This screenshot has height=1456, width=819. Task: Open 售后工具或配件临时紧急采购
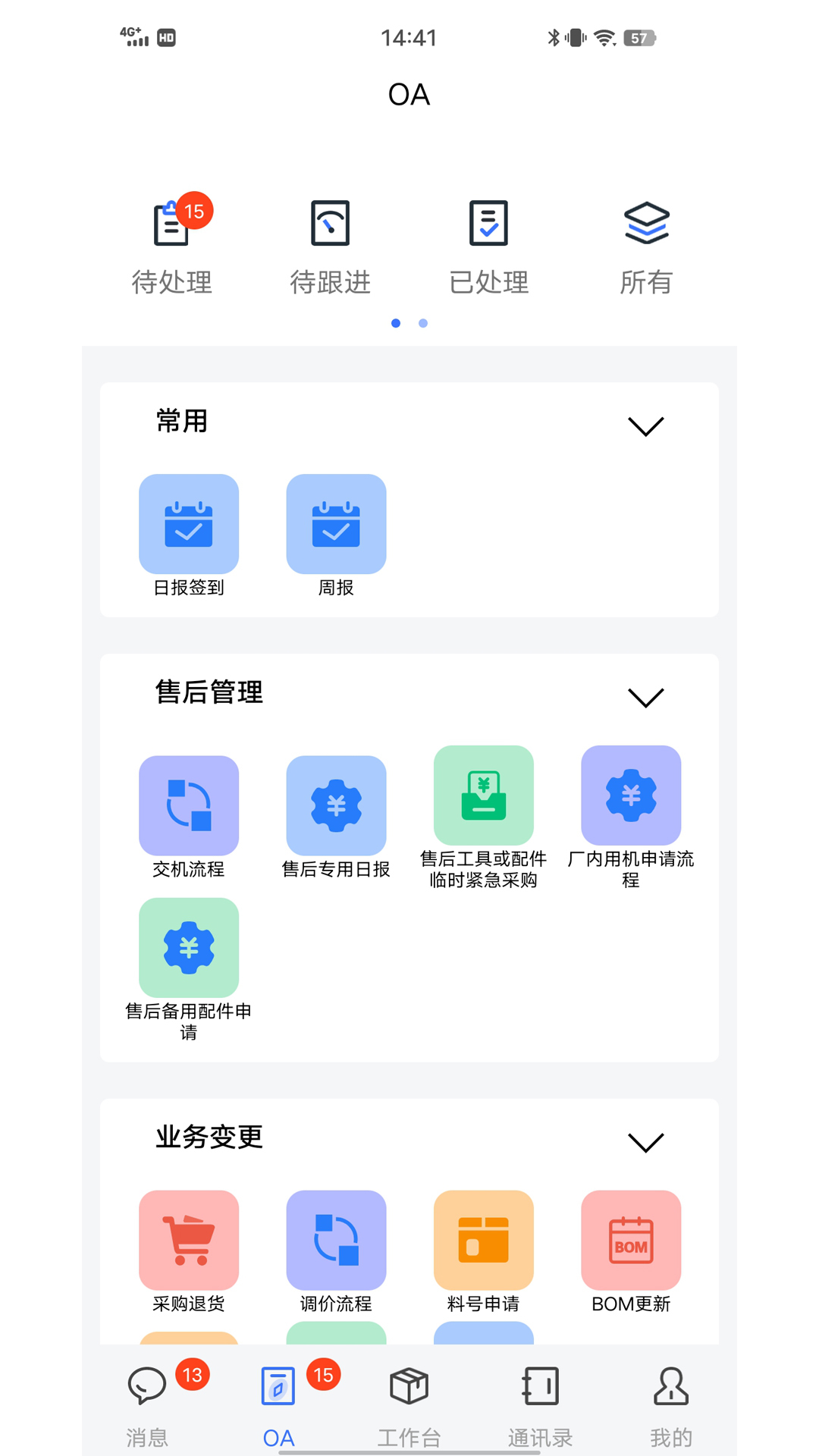(483, 795)
